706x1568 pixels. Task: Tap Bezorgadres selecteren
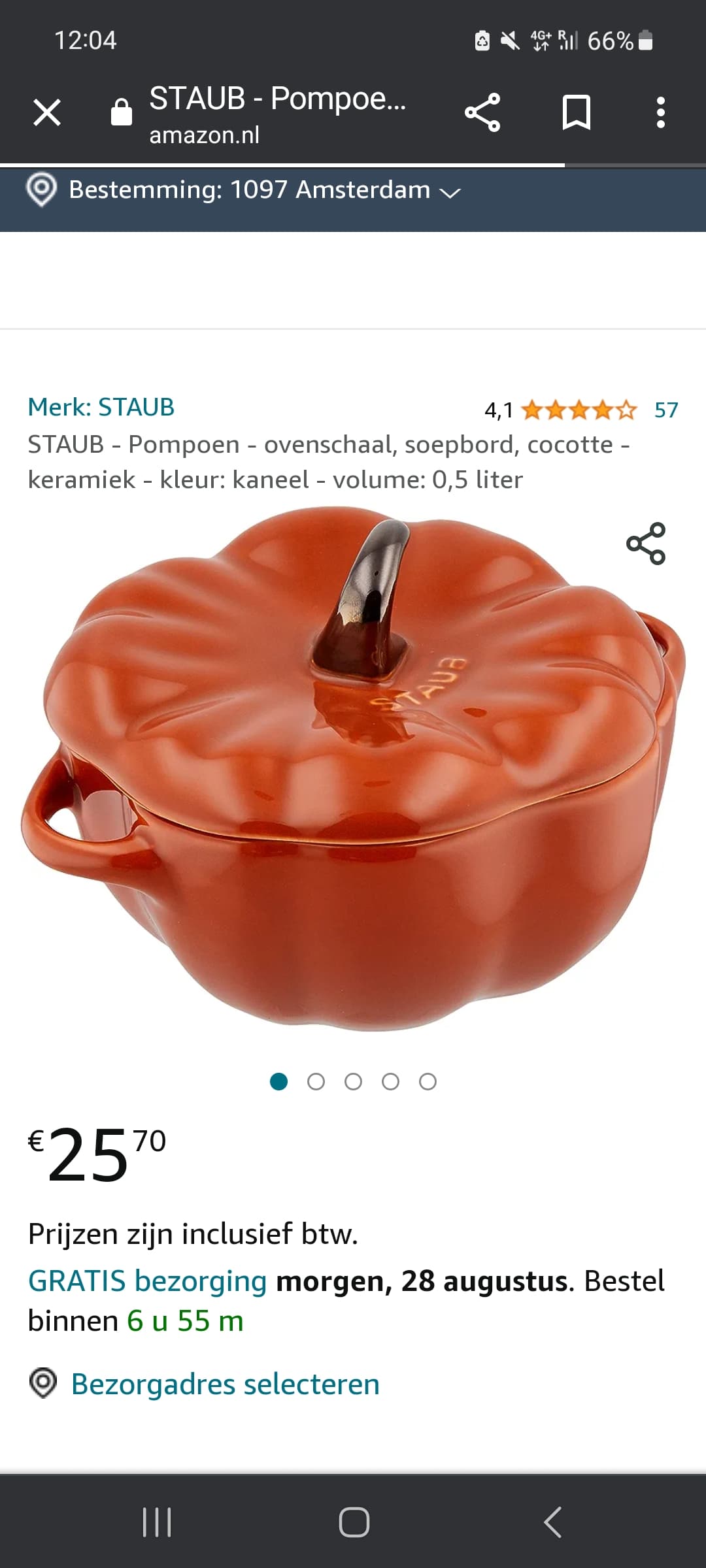(226, 1384)
